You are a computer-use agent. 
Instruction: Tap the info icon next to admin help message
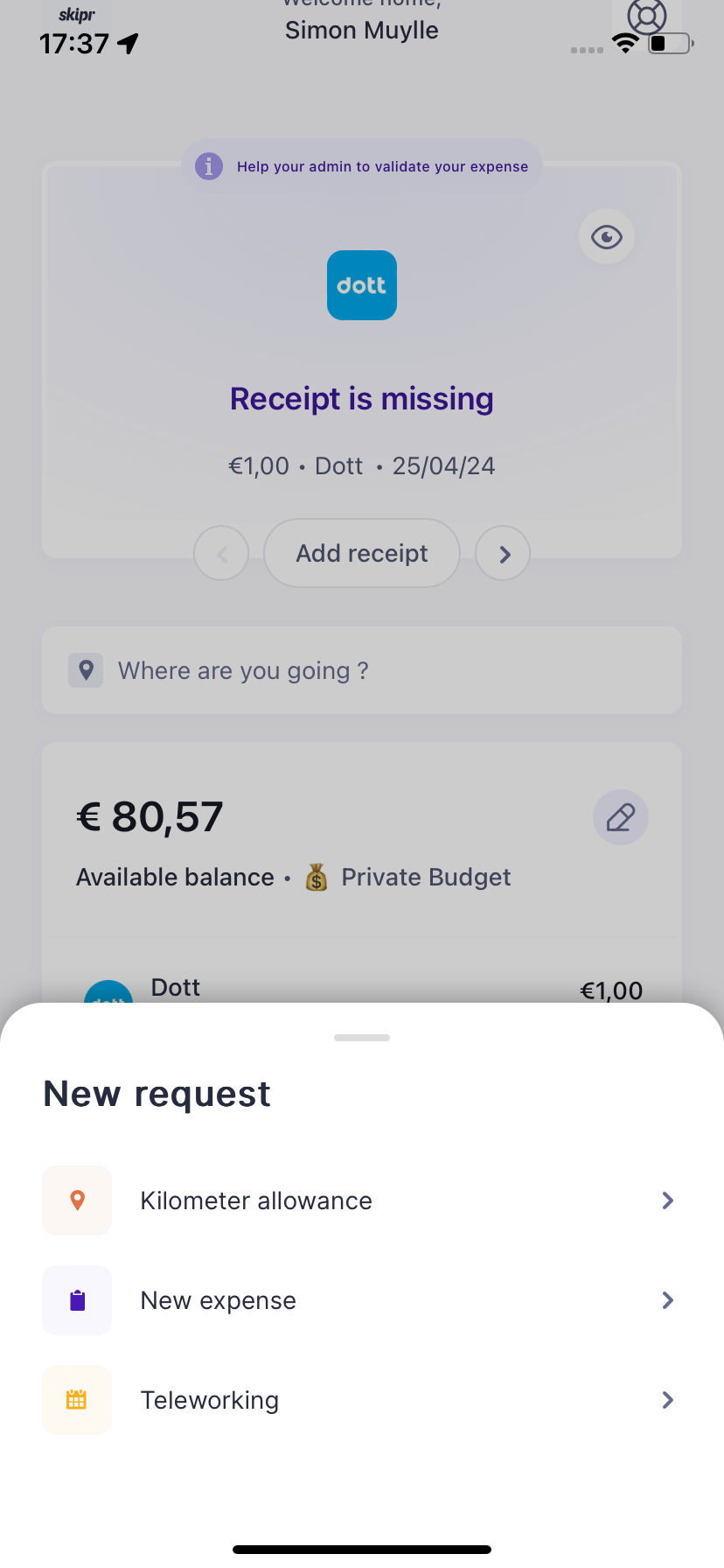click(x=208, y=165)
